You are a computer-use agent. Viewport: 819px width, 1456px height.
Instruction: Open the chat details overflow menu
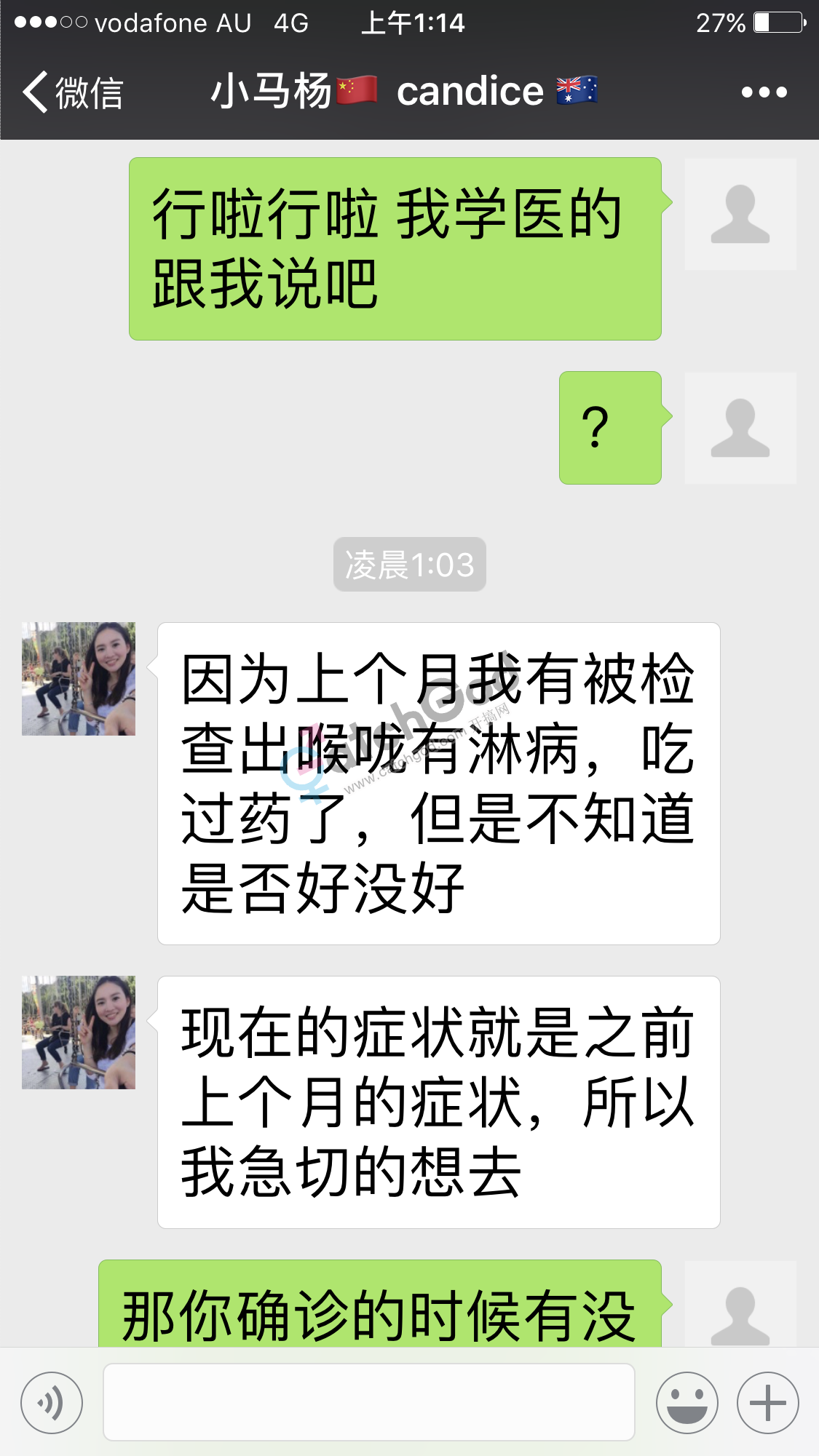point(764,92)
